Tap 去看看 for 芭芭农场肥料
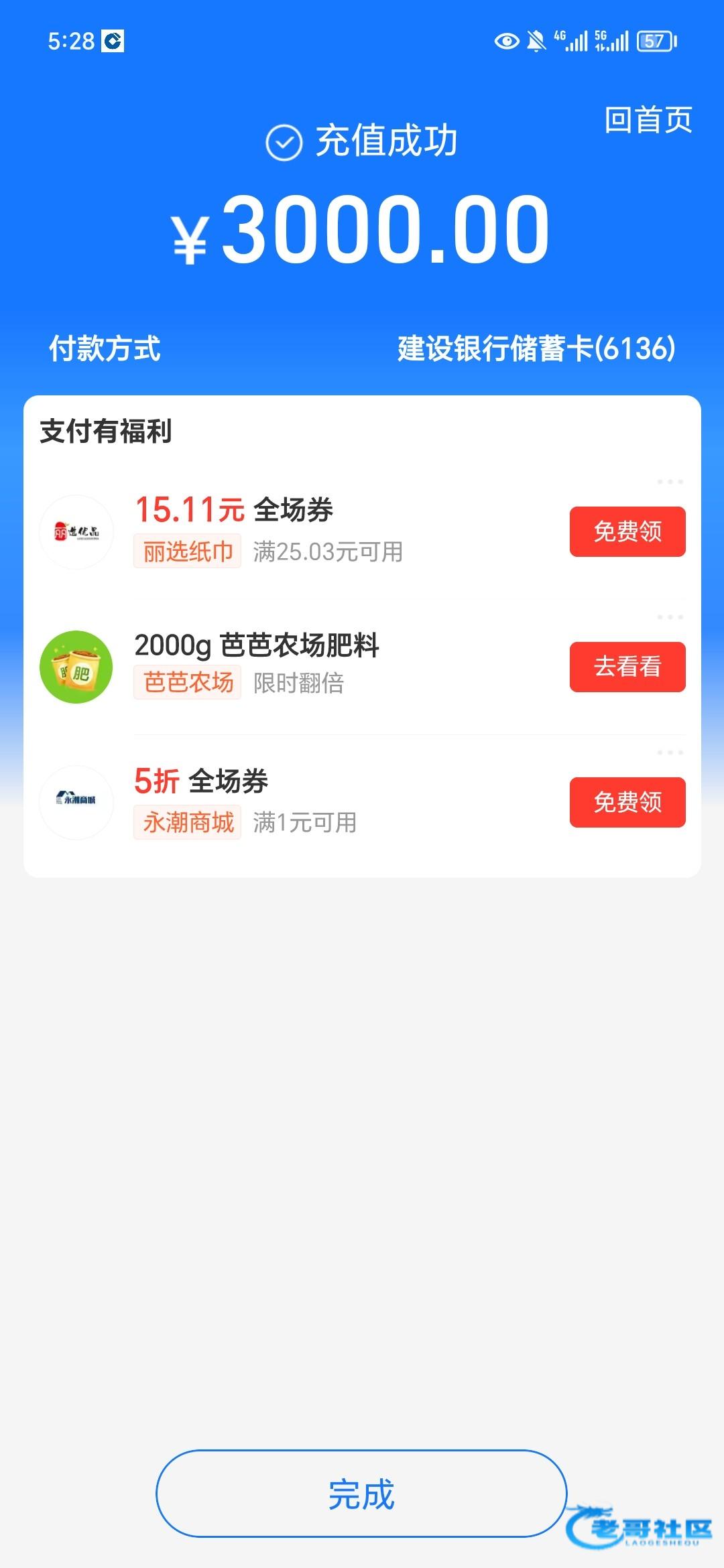 (x=627, y=667)
